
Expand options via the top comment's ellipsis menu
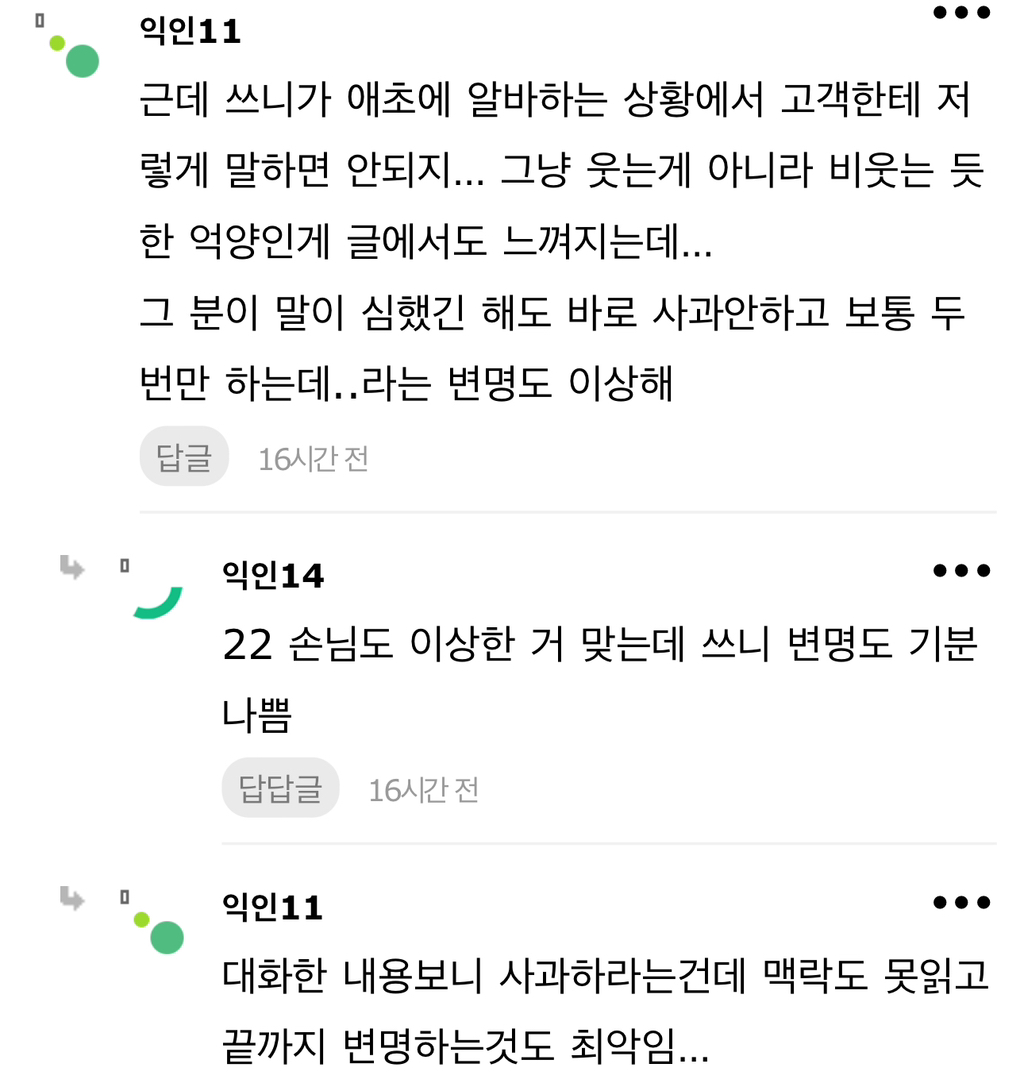click(961, 13)
